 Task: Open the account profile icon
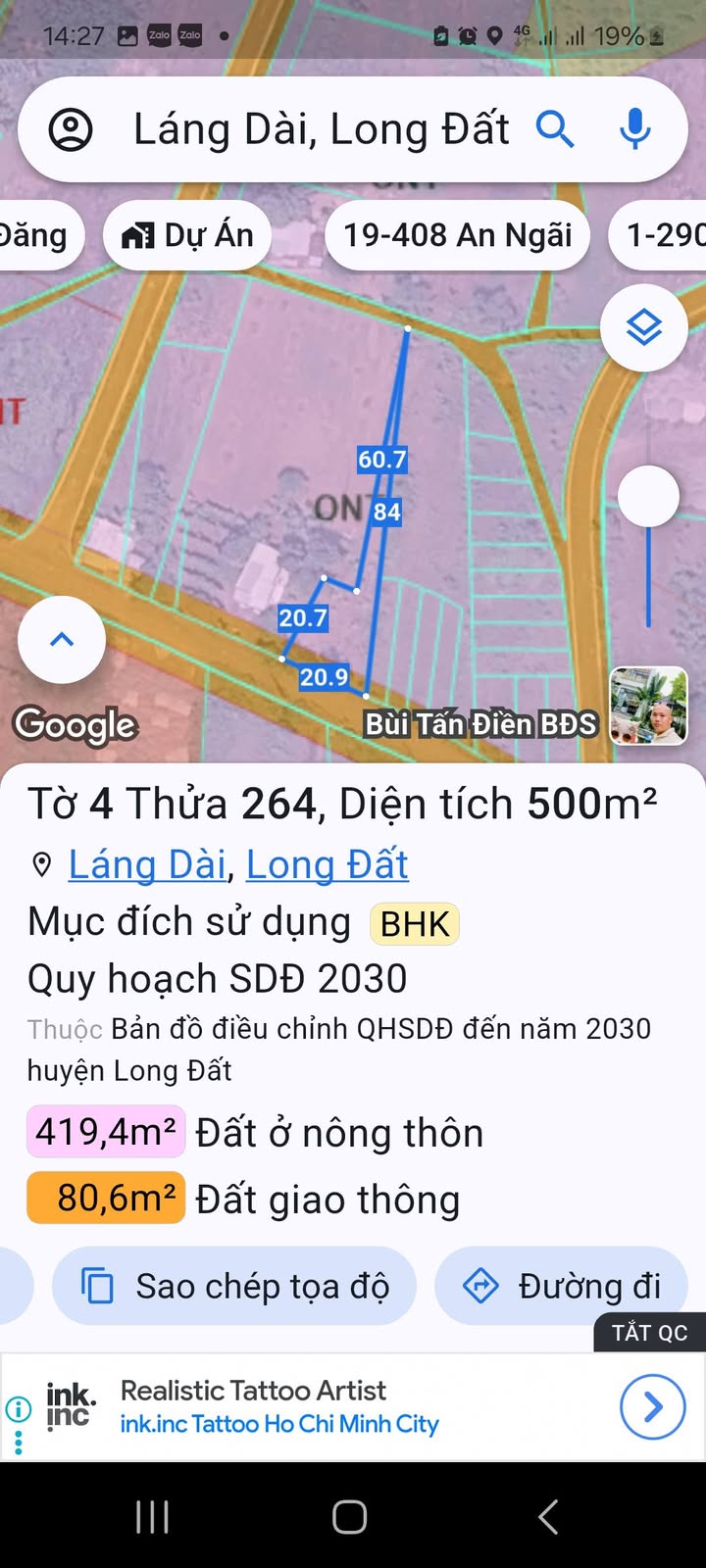[x=71, y=129]
